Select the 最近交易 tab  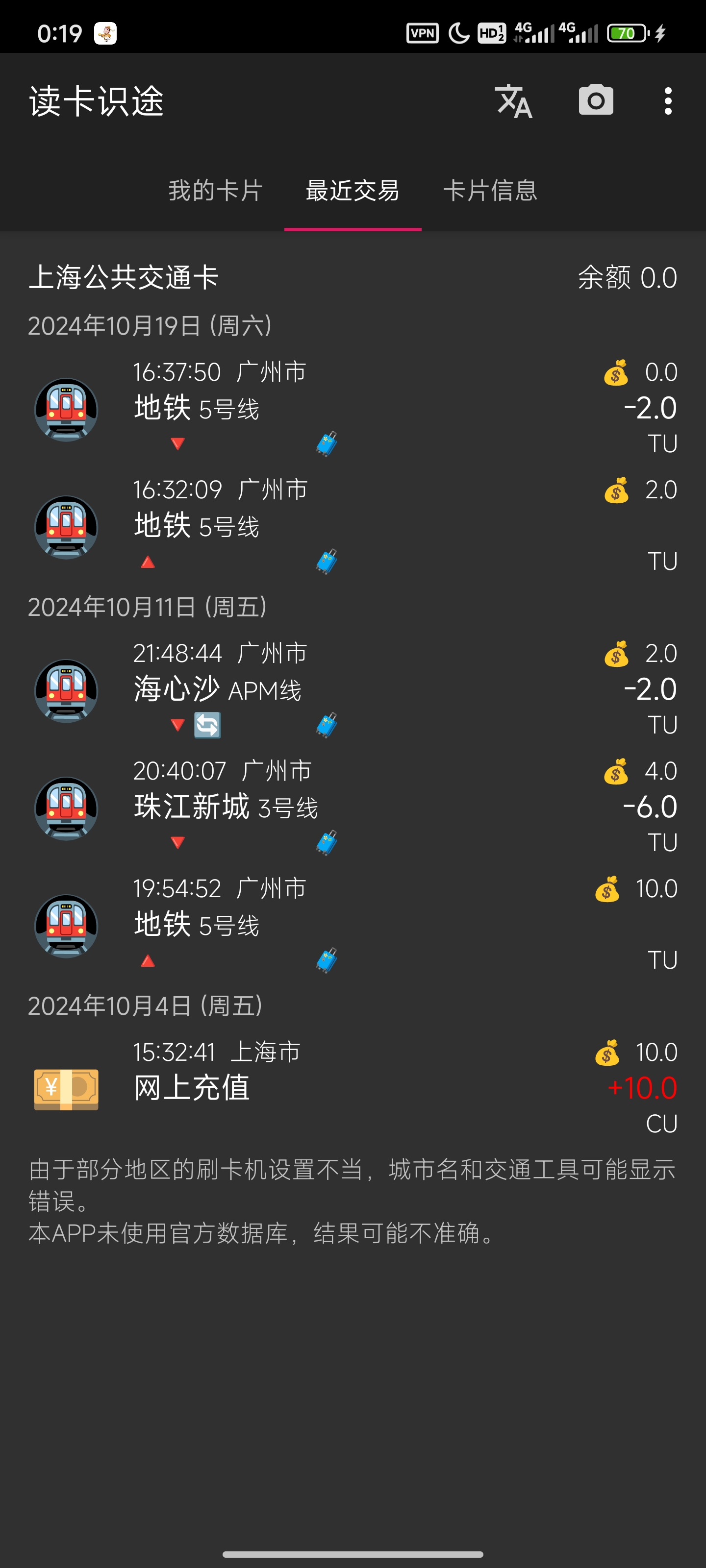tap(353, 191)
